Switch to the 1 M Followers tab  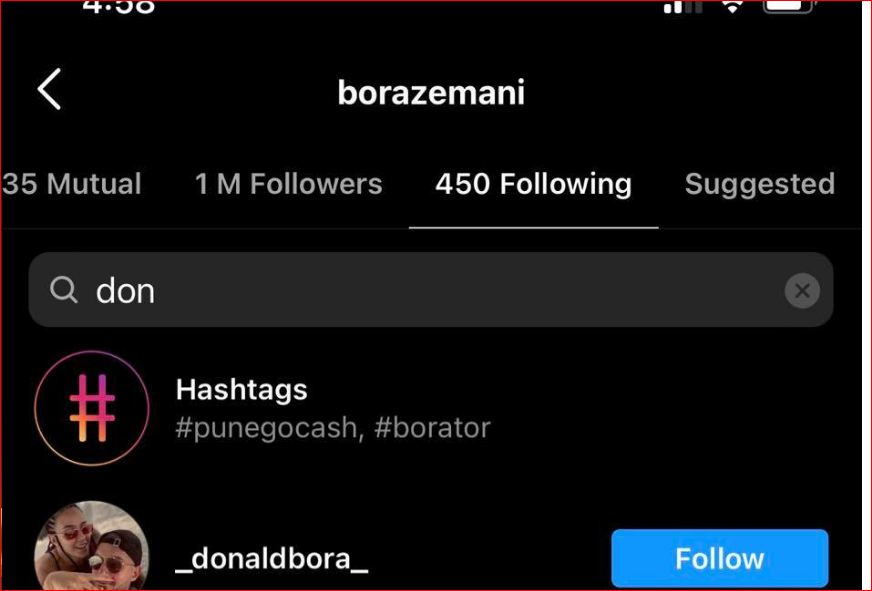point(288,184)
